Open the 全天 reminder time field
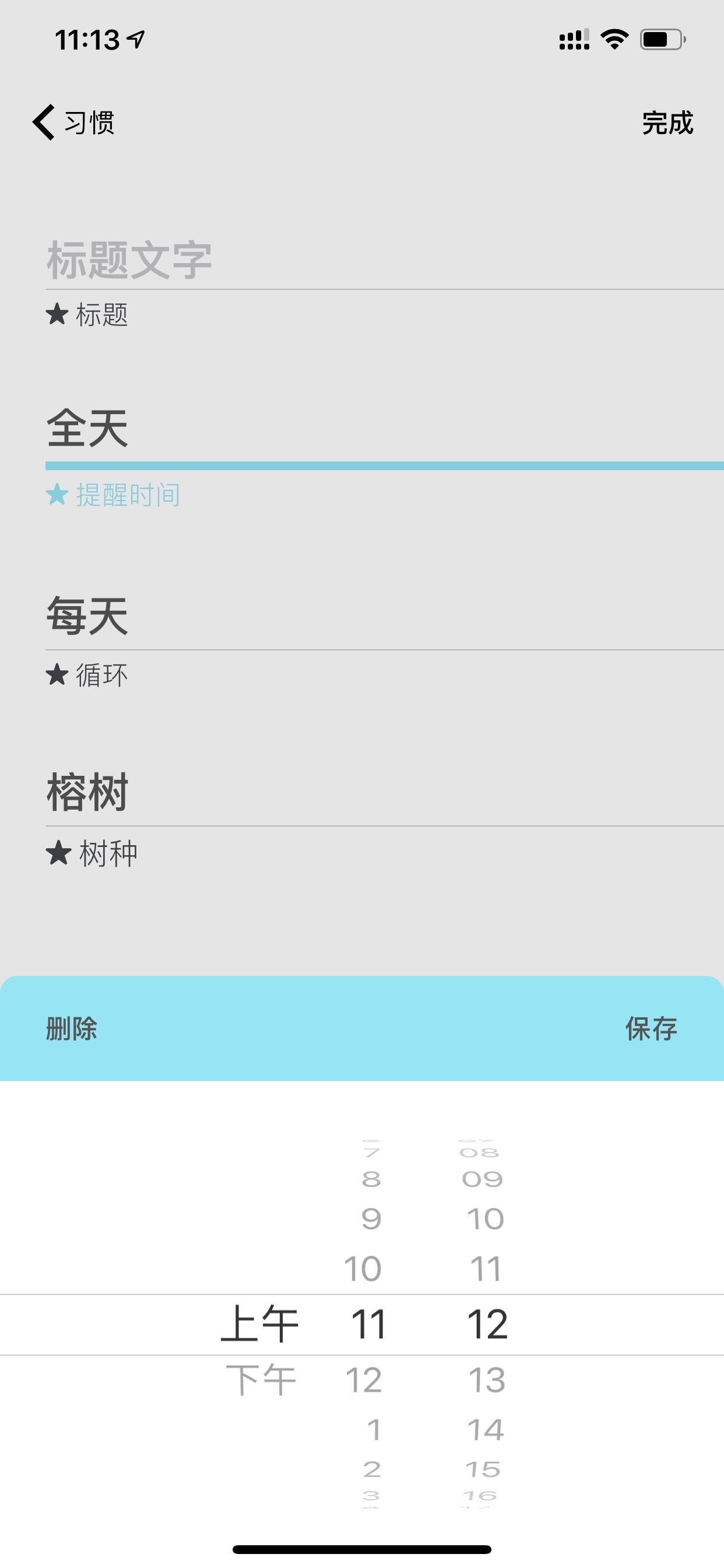Image resolution: width=724 pixels, height=1568 pixels. [385, 429]
